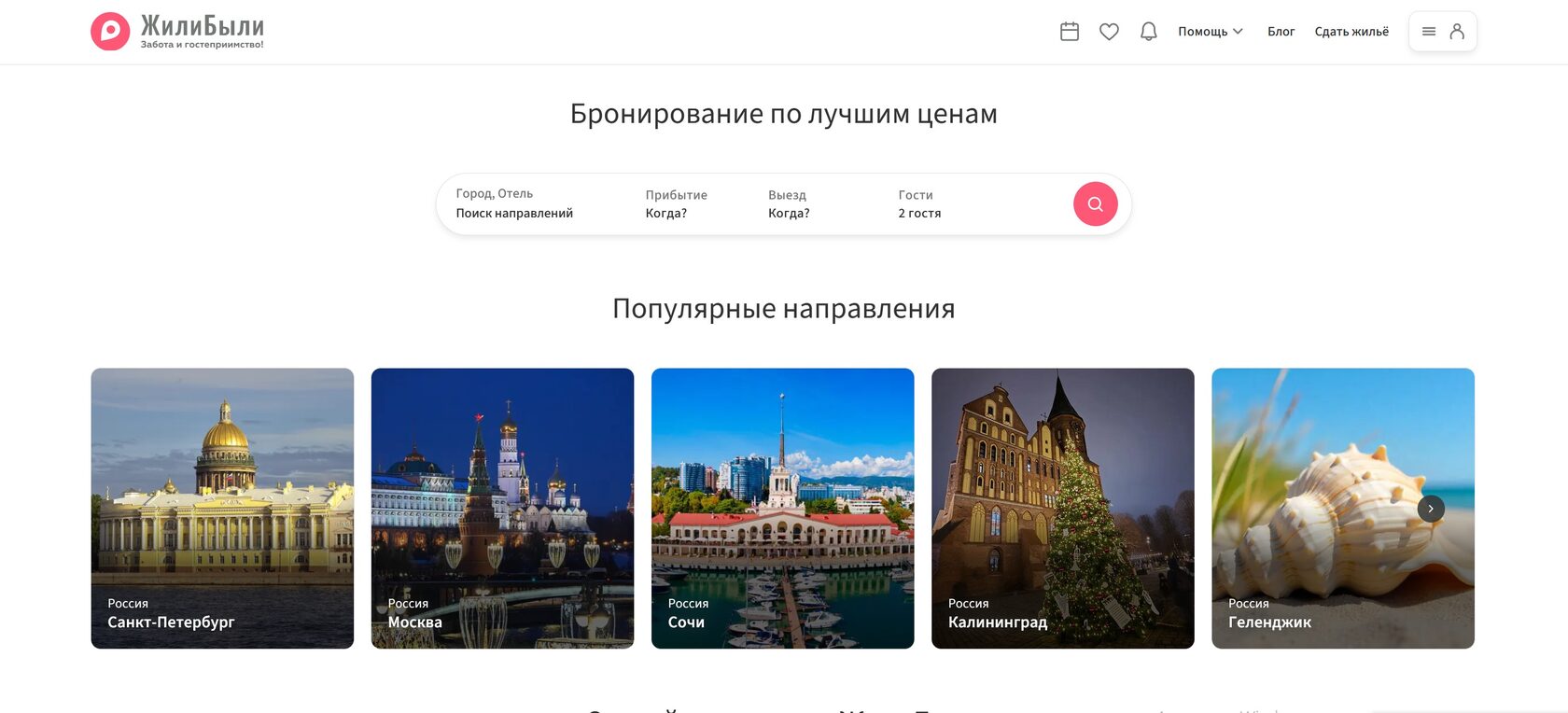This screenshot has height=713, width=1568.
Task: Change the number of Гости
Action: coord(919,204)
